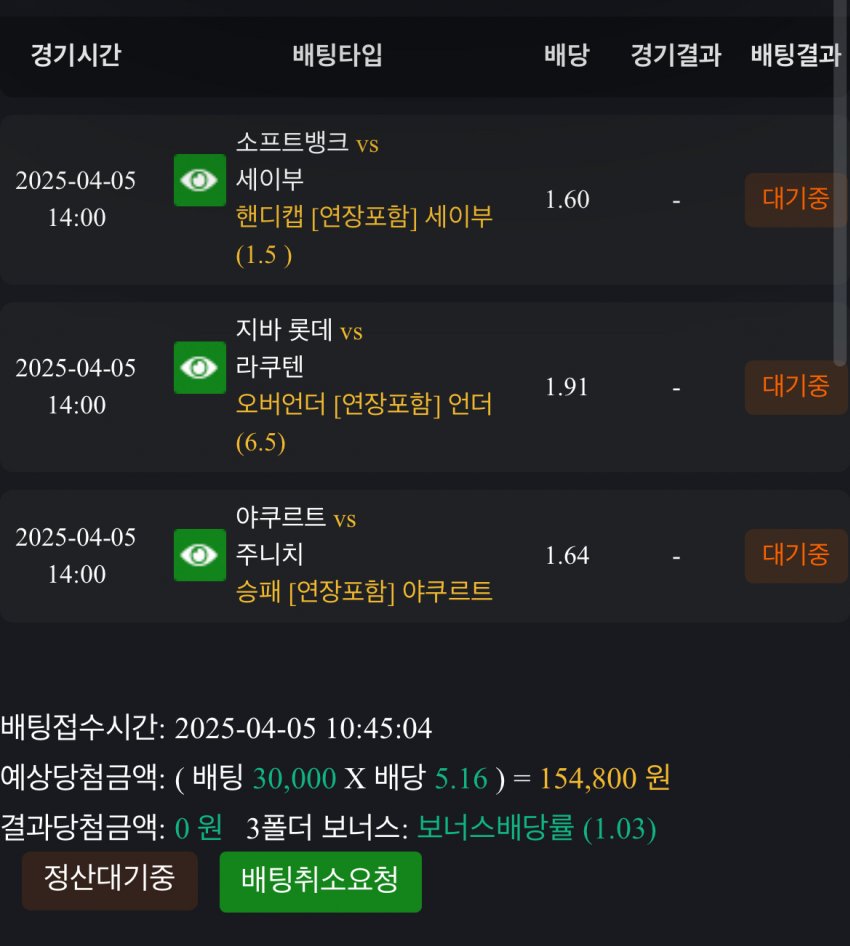
Task: Tap the eye icon for 소프트뱅크 vs 세이부
Action: [x=200, y=180]
